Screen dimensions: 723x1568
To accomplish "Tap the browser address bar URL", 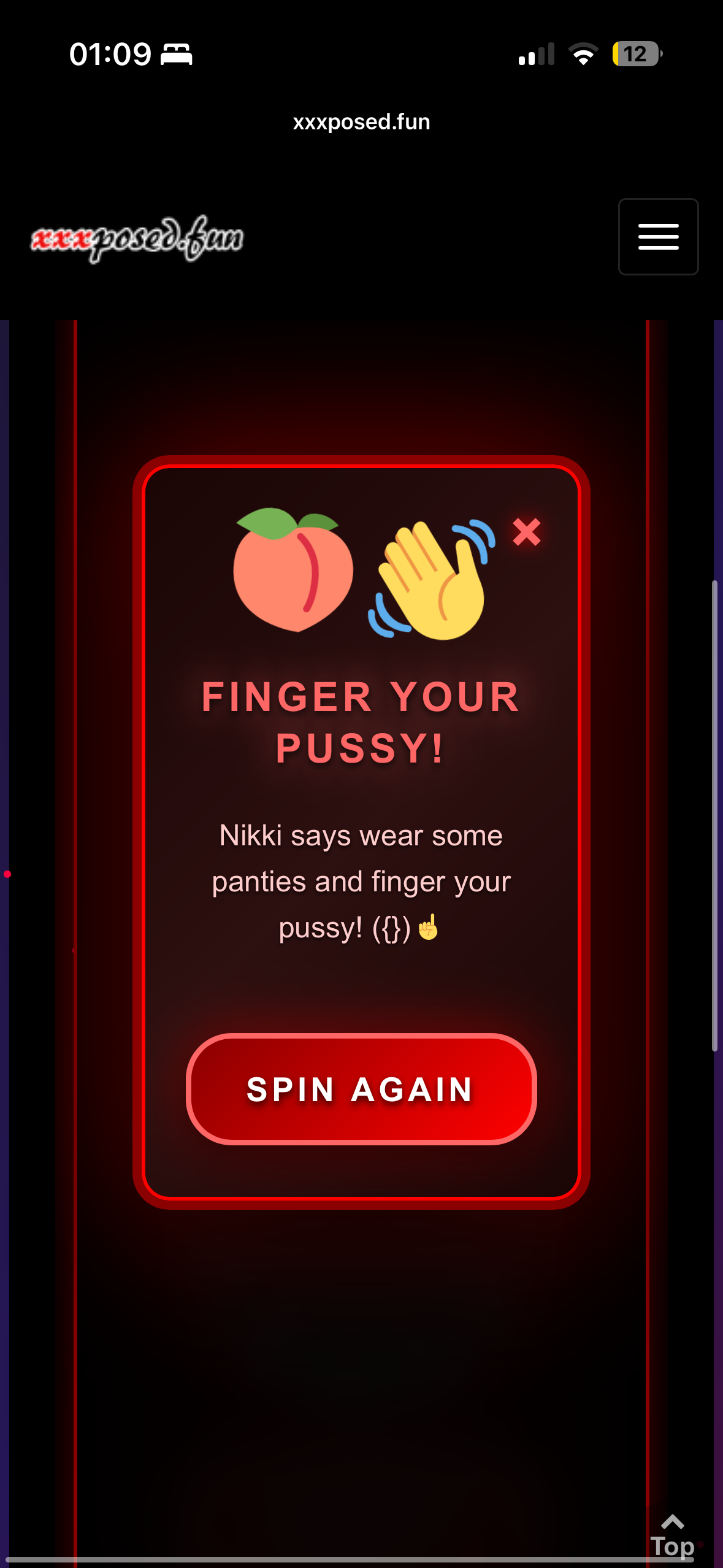I will pos(361,121).
